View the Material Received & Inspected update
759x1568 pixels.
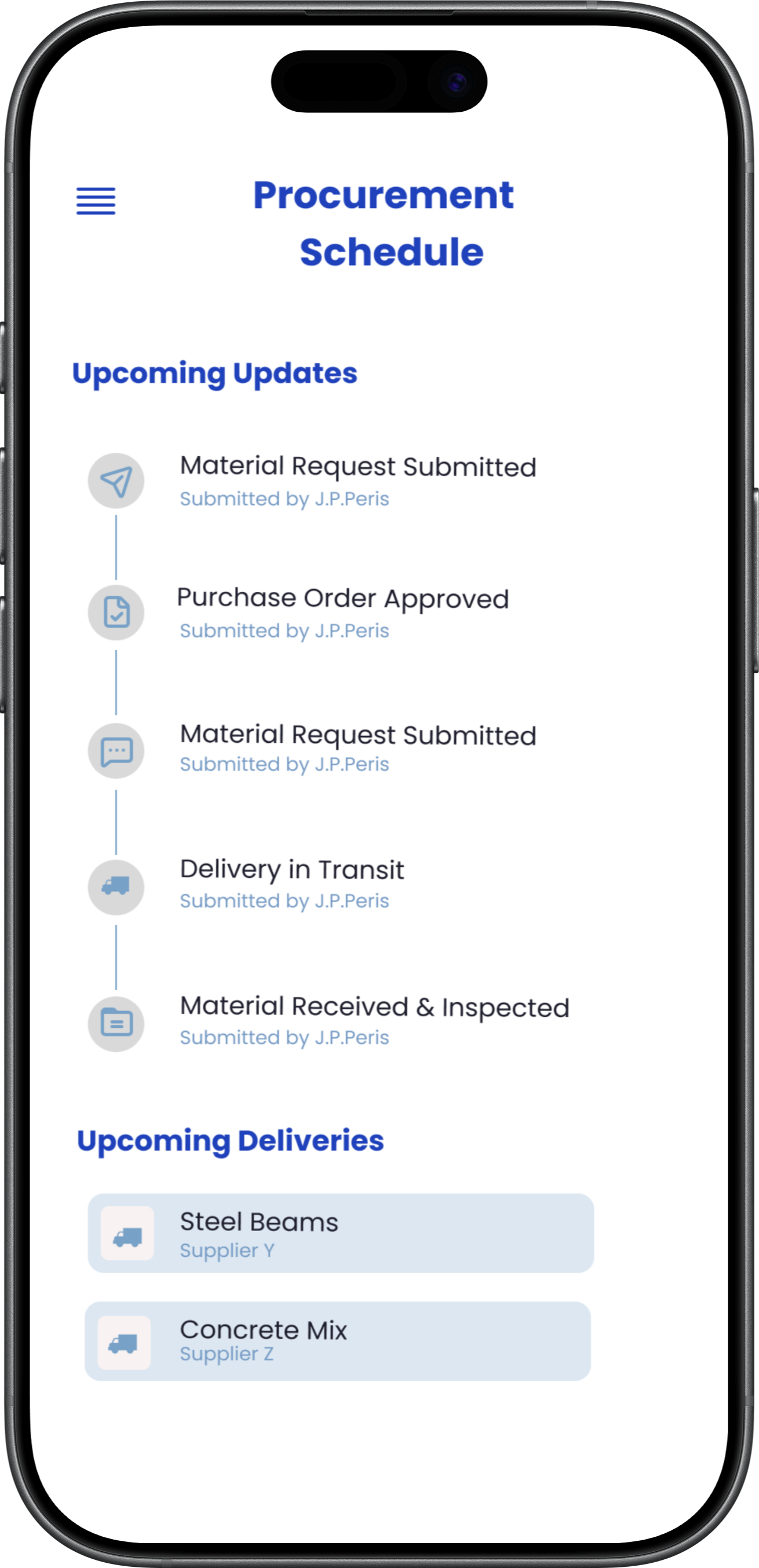374,1020
